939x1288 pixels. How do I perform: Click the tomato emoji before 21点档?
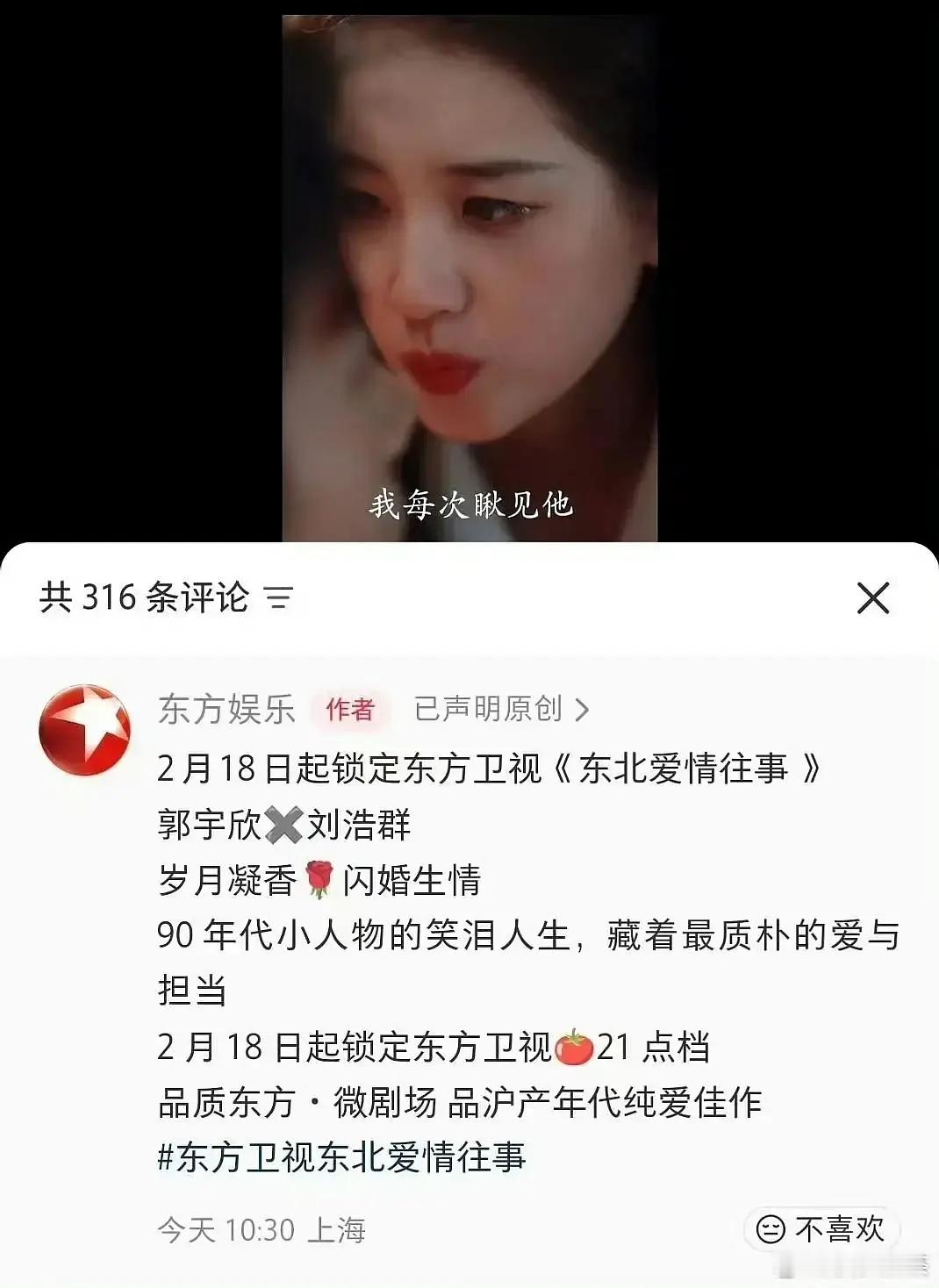point(578,1047)
